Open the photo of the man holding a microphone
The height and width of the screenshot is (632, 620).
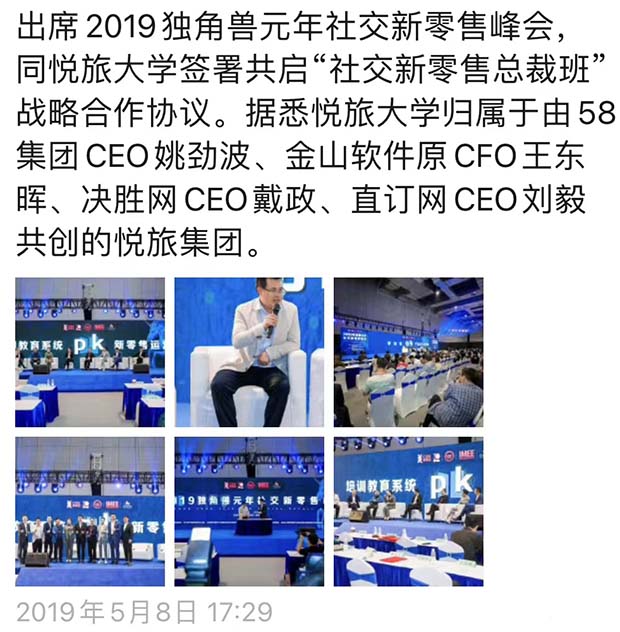[249, 352]
